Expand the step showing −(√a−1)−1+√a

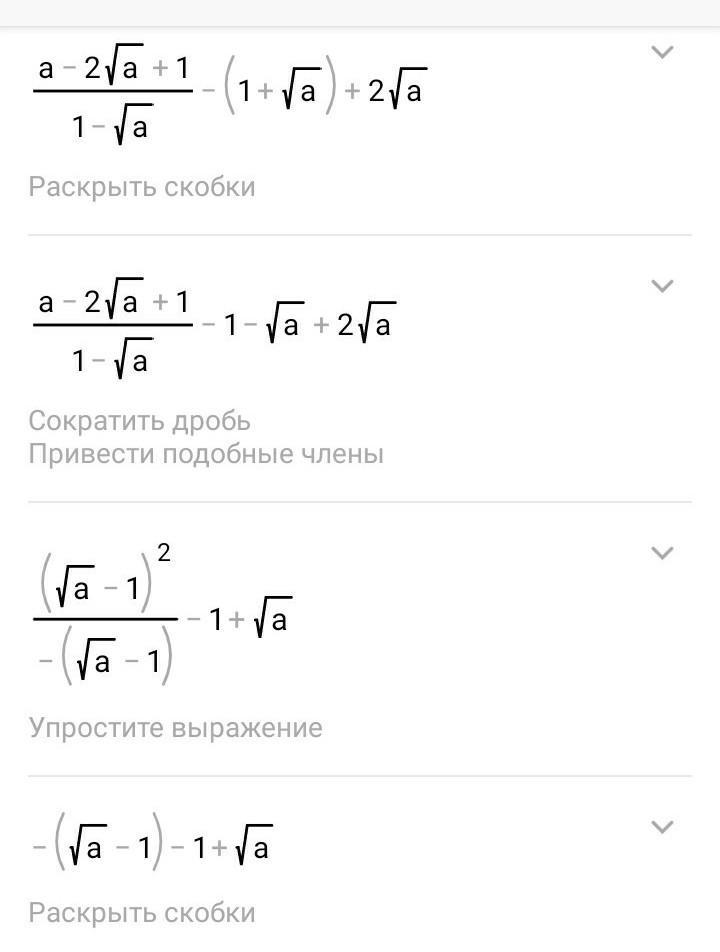(662, 826)
